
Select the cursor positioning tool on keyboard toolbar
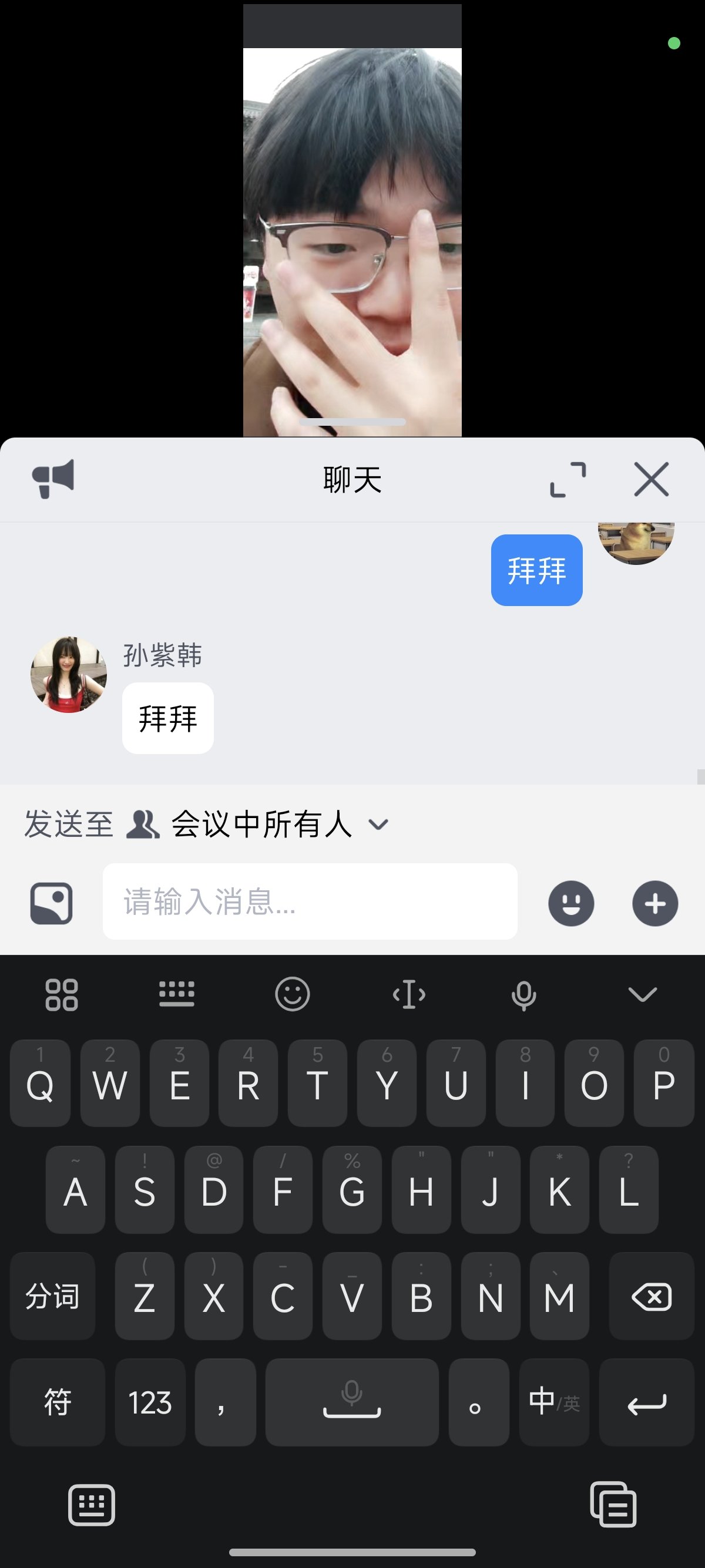(x=409, y=995)
